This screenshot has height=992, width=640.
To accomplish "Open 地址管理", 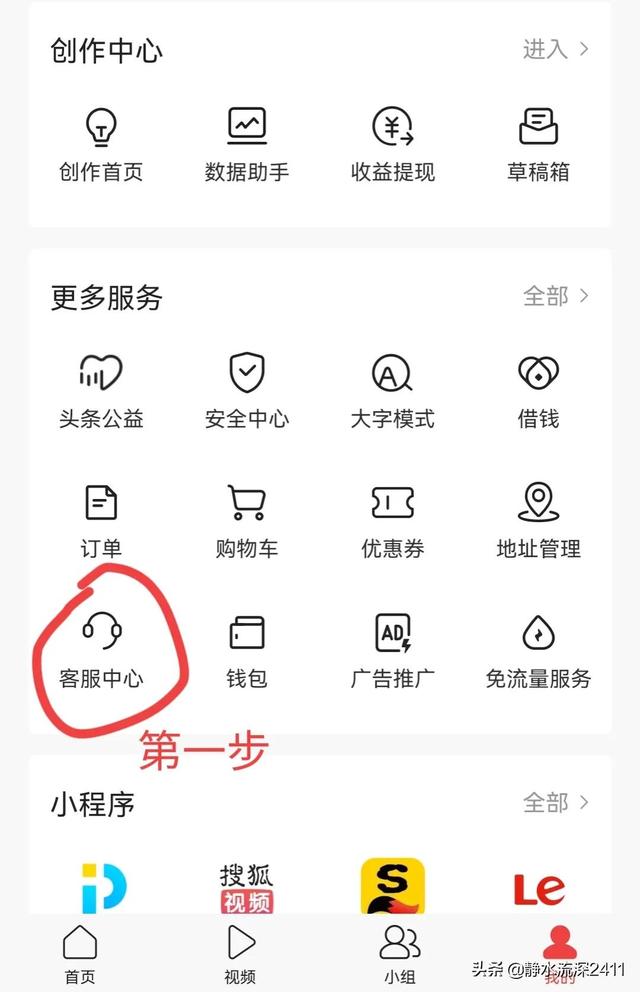I will coord(539,520).
